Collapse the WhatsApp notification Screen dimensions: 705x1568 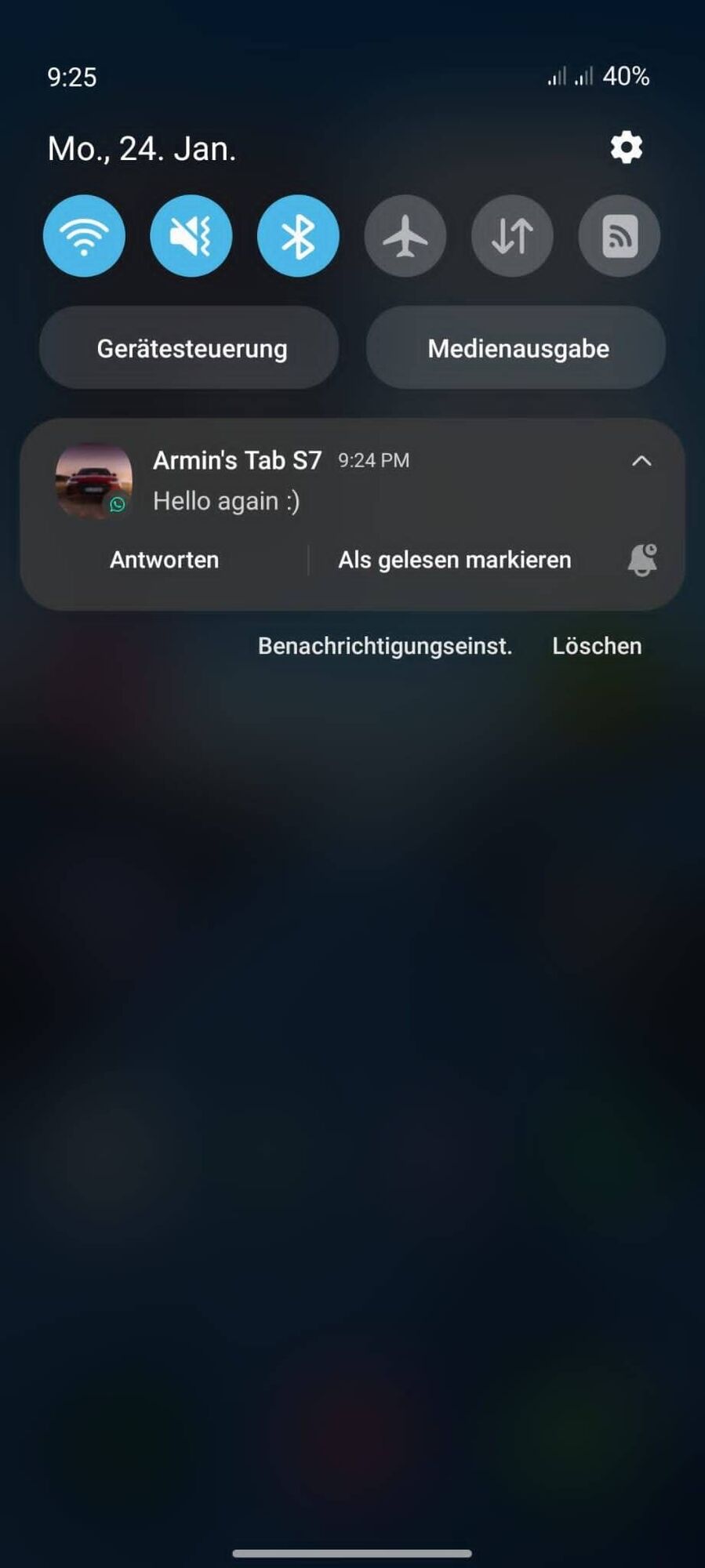pos(641,461)
